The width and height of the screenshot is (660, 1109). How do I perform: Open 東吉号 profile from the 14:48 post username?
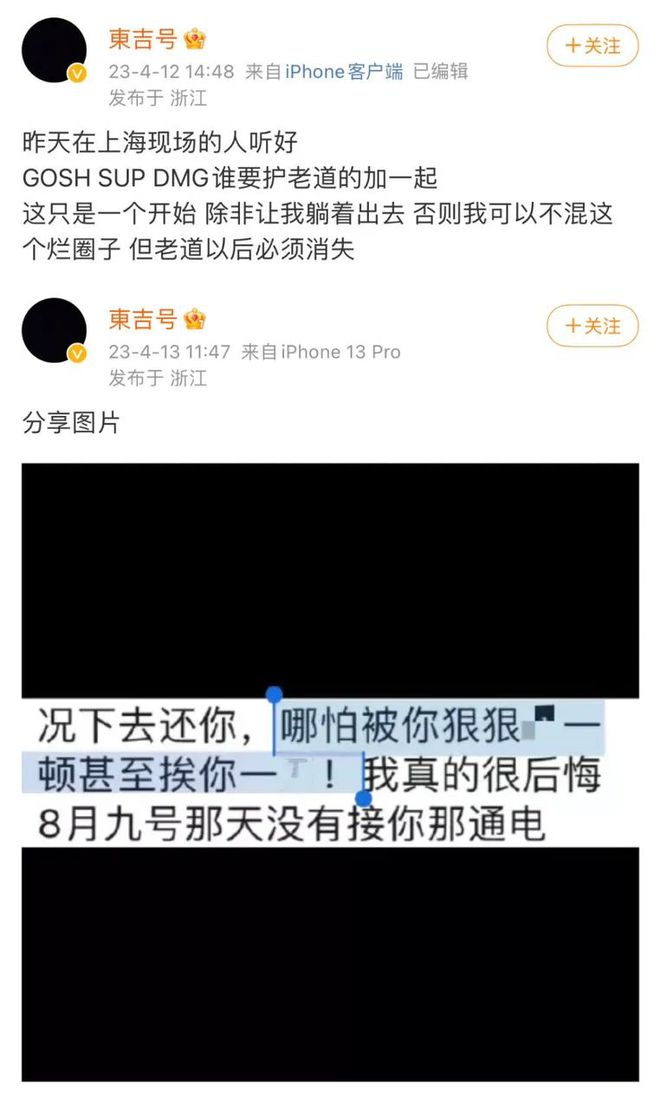tap(143, 39)
